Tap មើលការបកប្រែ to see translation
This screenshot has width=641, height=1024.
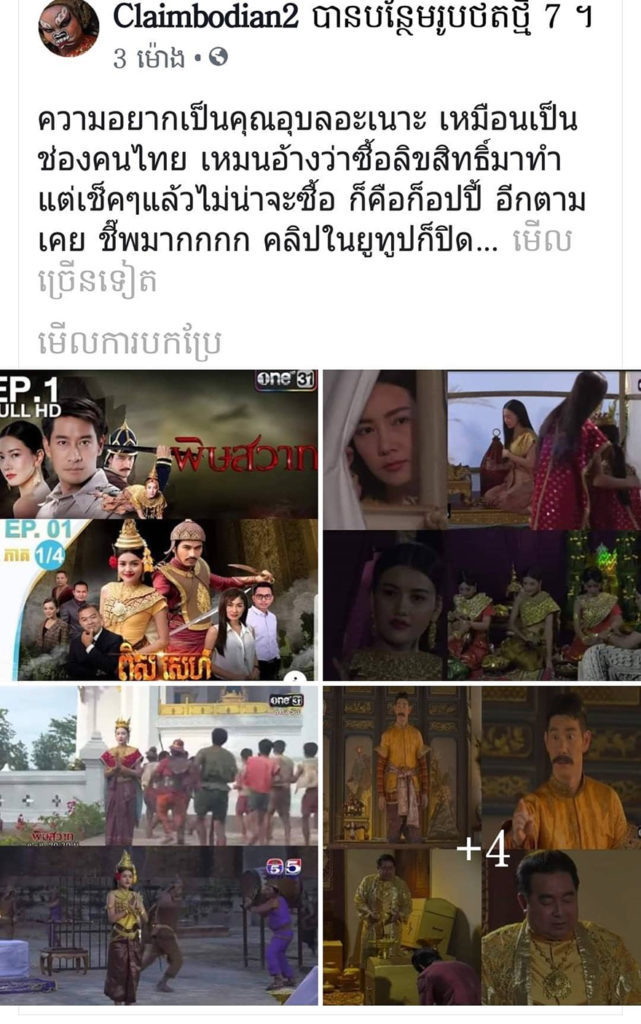[x=129, y=341]
